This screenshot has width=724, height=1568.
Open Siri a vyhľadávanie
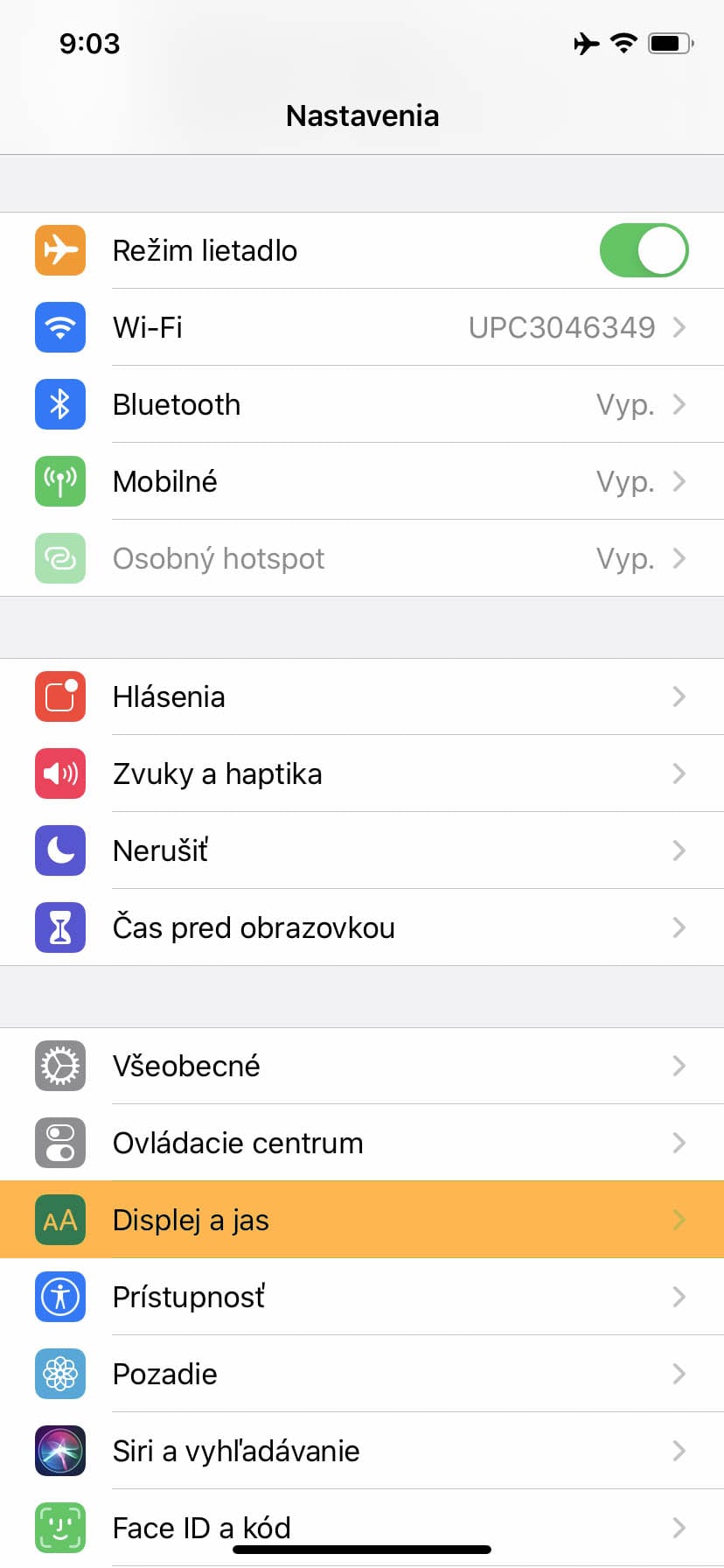[362, 1451]
